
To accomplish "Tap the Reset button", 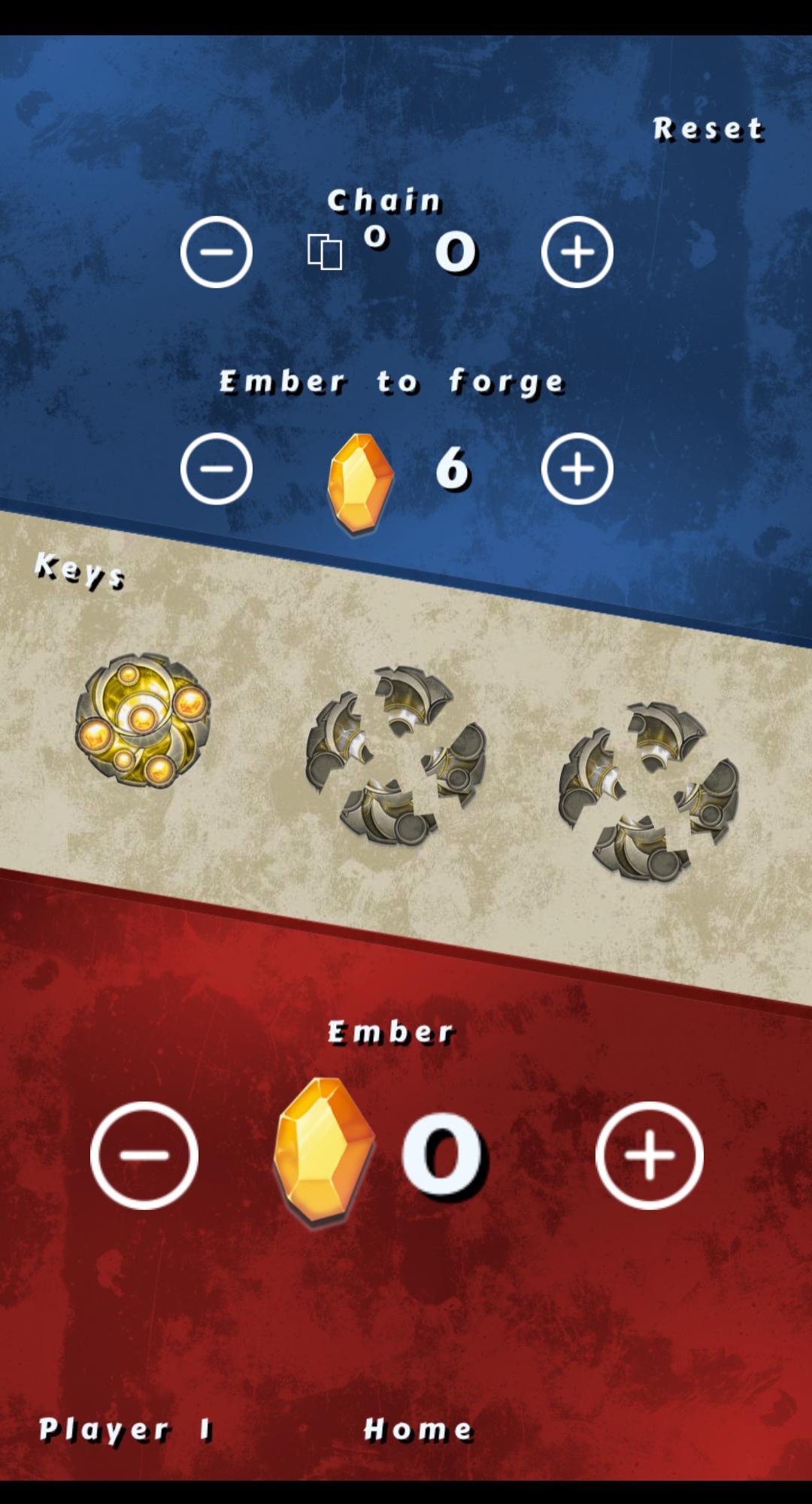I will 707,129.
